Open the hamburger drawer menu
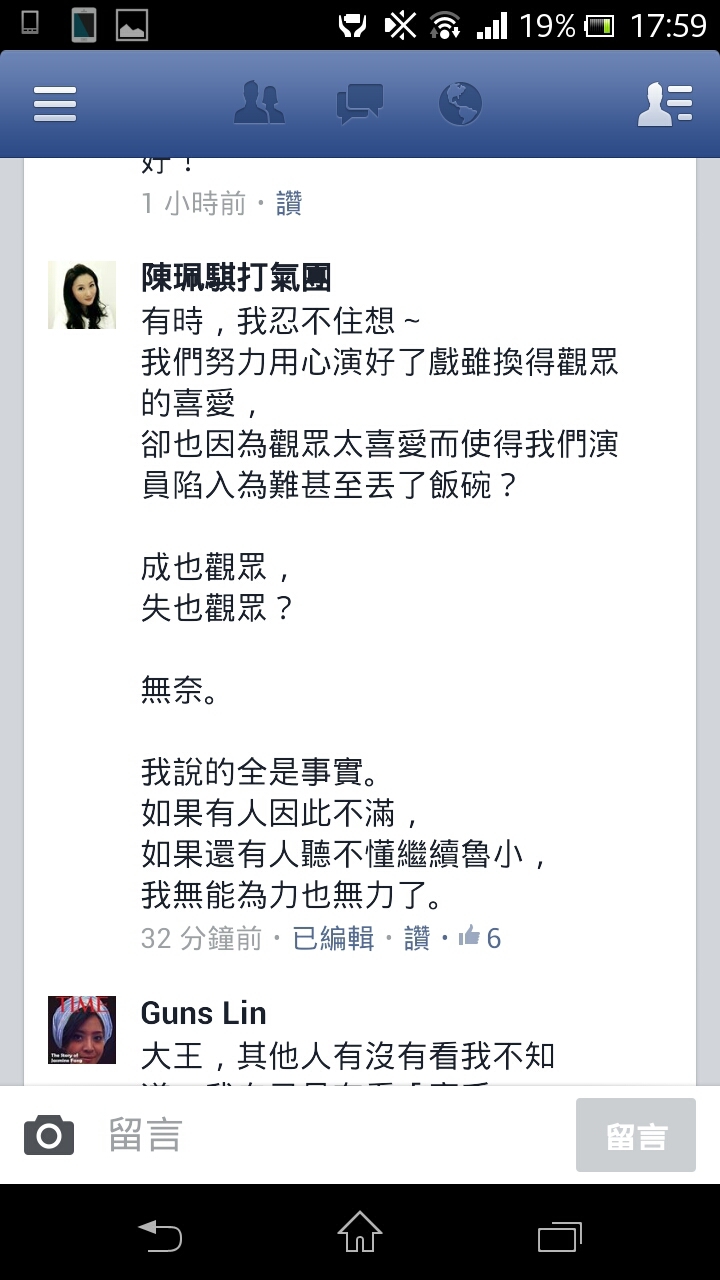720x1280 pixels. point(55,103)
